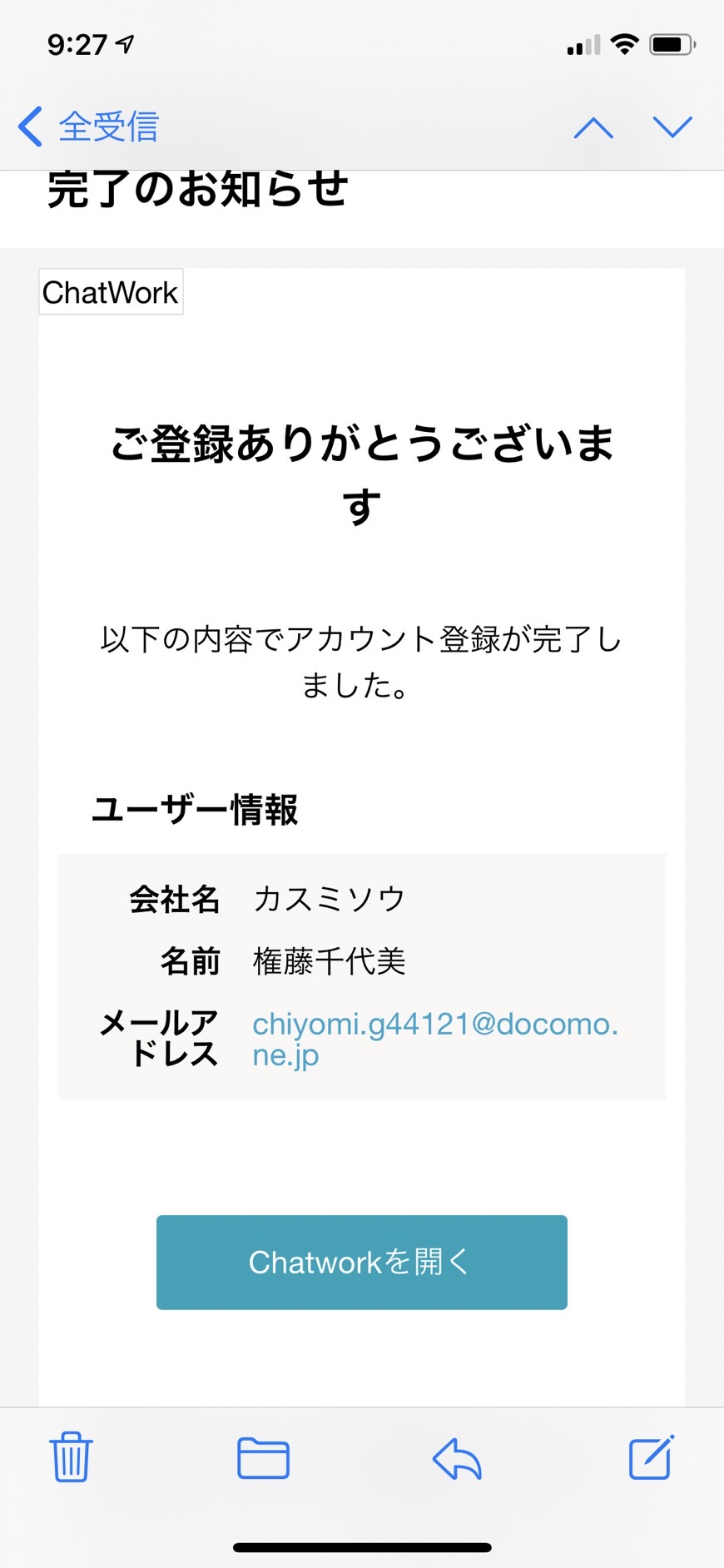Image resolution: width=724 pixels, height=1568 pixels.
Task: Show the previous message with up arrow
Action: point(593,127)
